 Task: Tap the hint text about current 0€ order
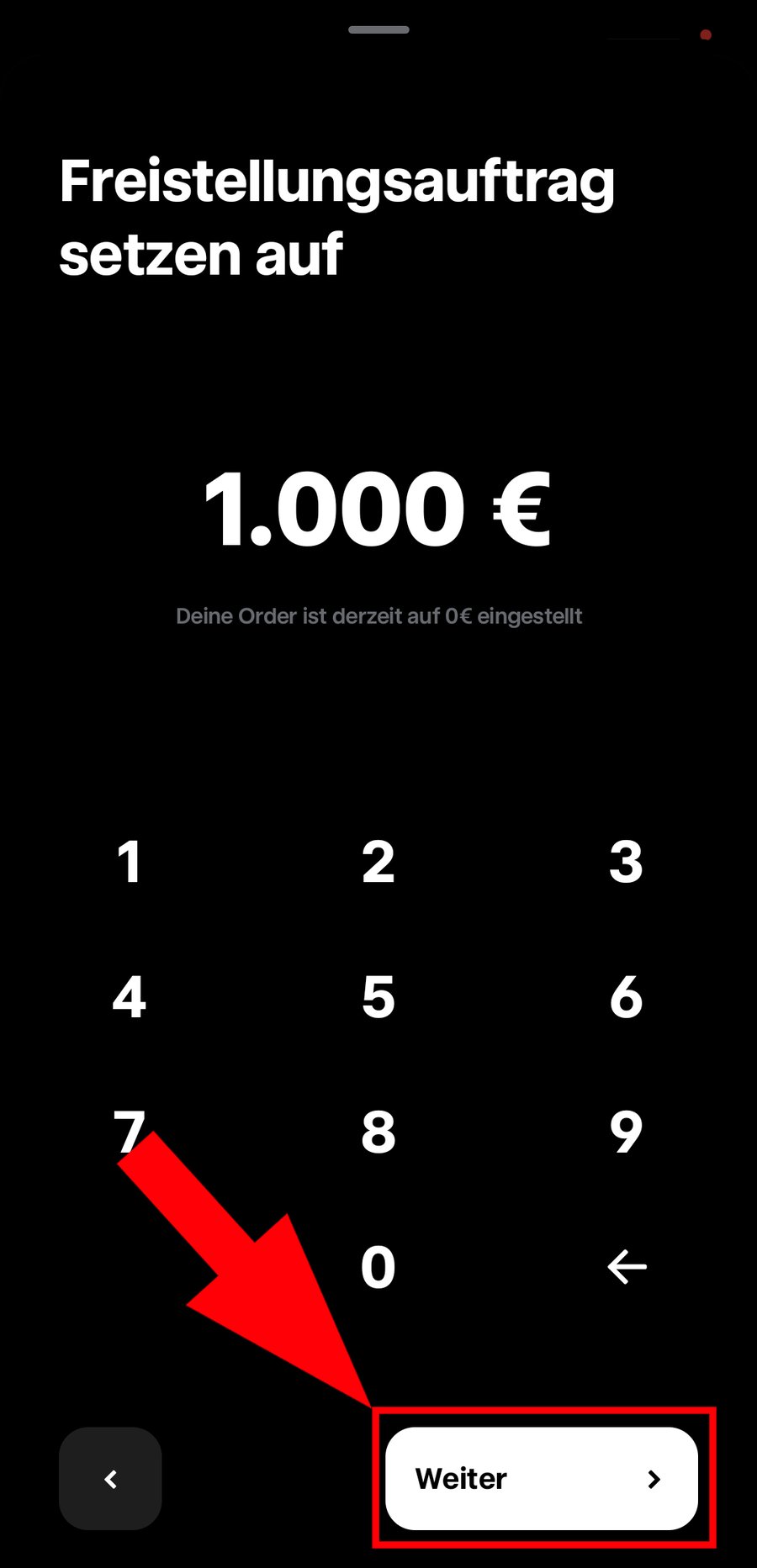pos(378,615)
